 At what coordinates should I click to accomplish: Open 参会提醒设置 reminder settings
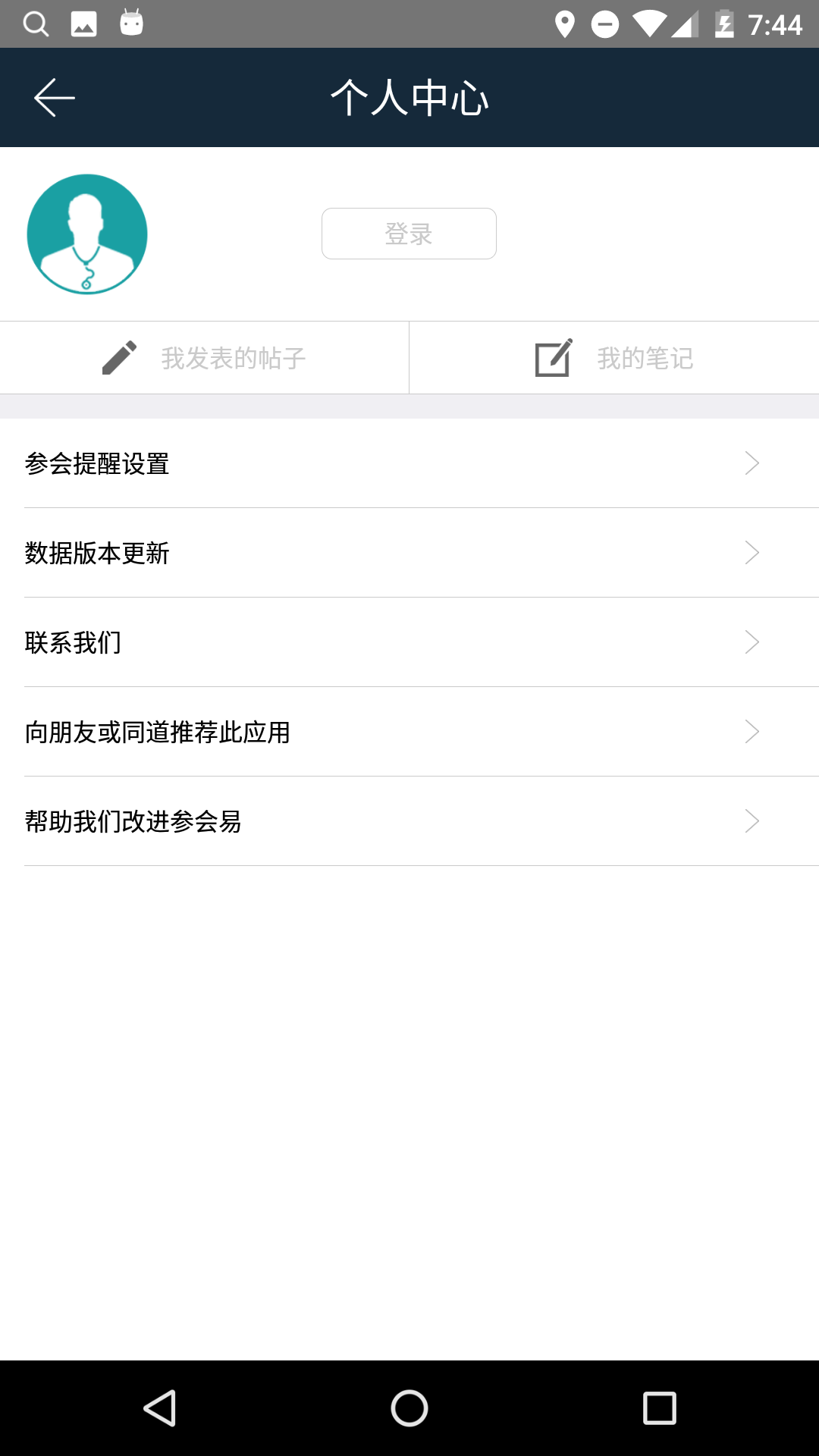[409, 463]
